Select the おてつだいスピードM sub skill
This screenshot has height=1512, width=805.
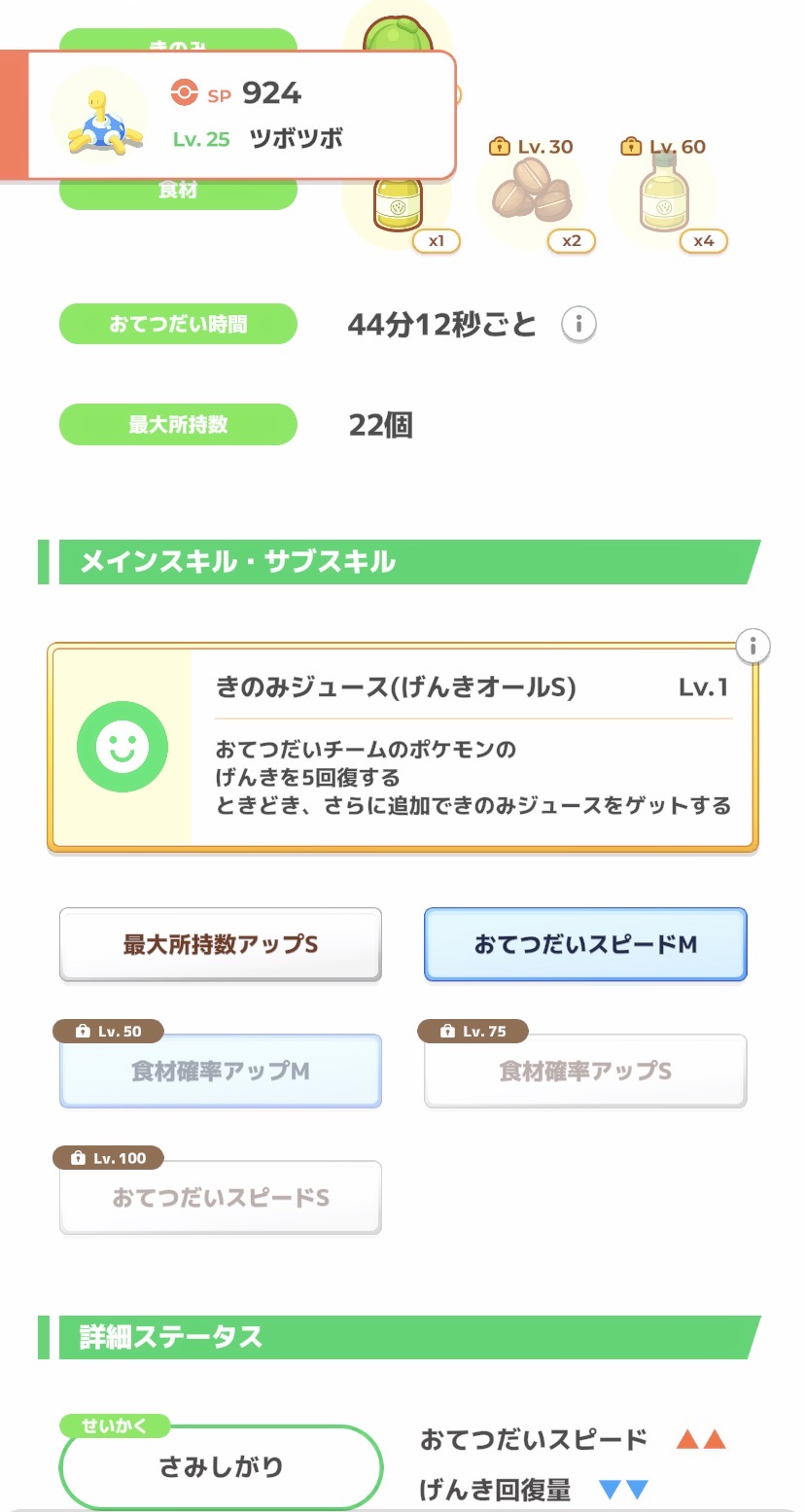[585, 944]
